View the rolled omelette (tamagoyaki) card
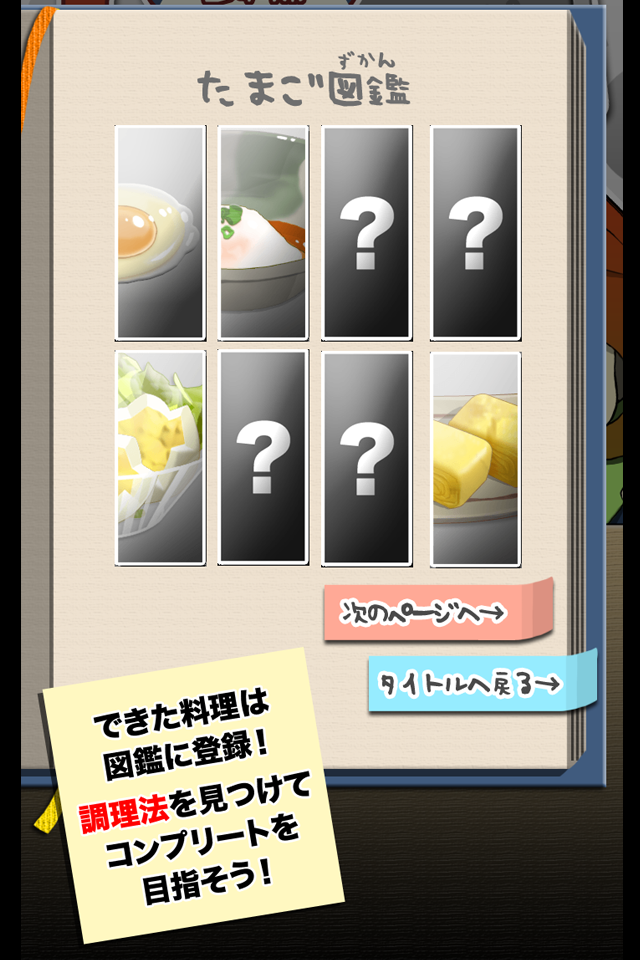The image size is (640, 960). coord(475,457)
